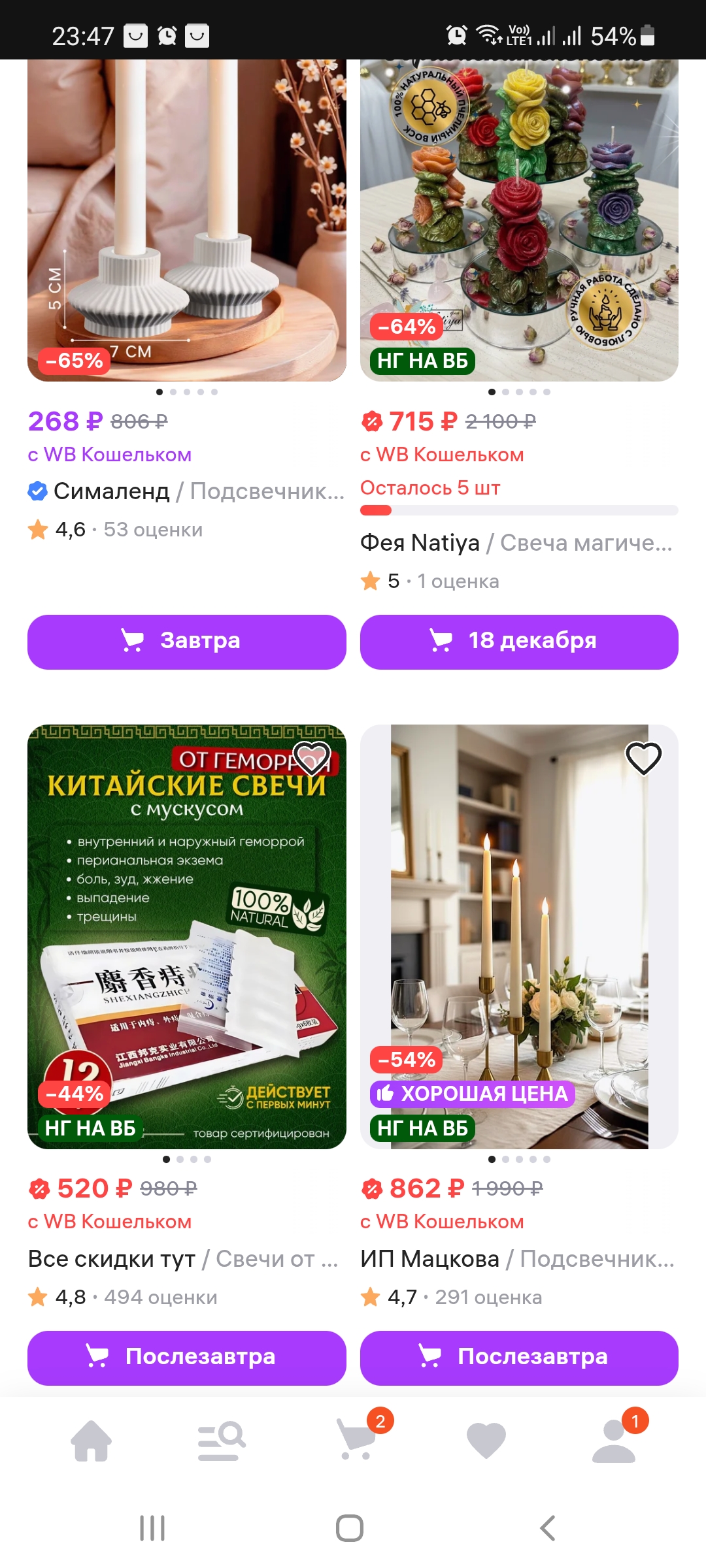Open the Фея Natiya magic candle product

pos(519,222)
